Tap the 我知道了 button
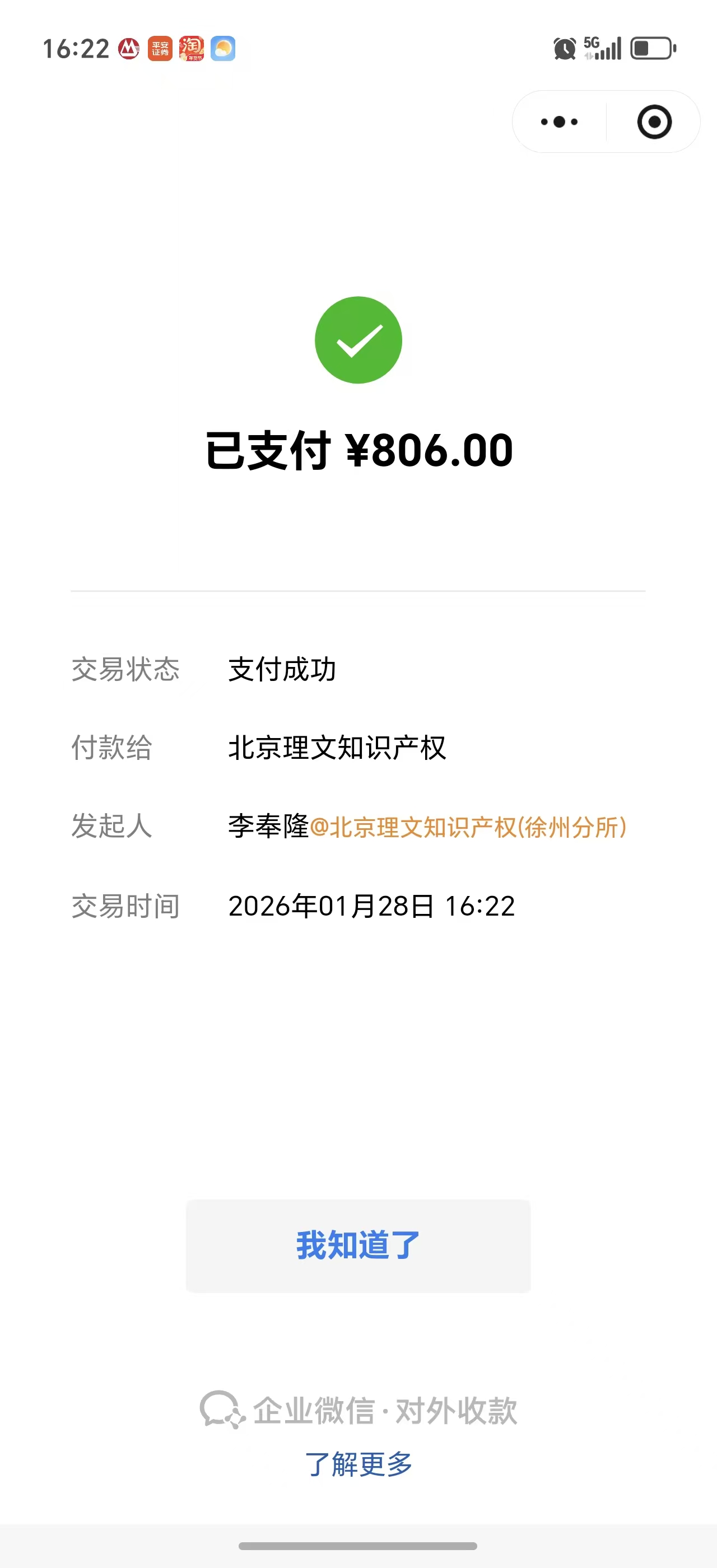 coord(358,1245)
